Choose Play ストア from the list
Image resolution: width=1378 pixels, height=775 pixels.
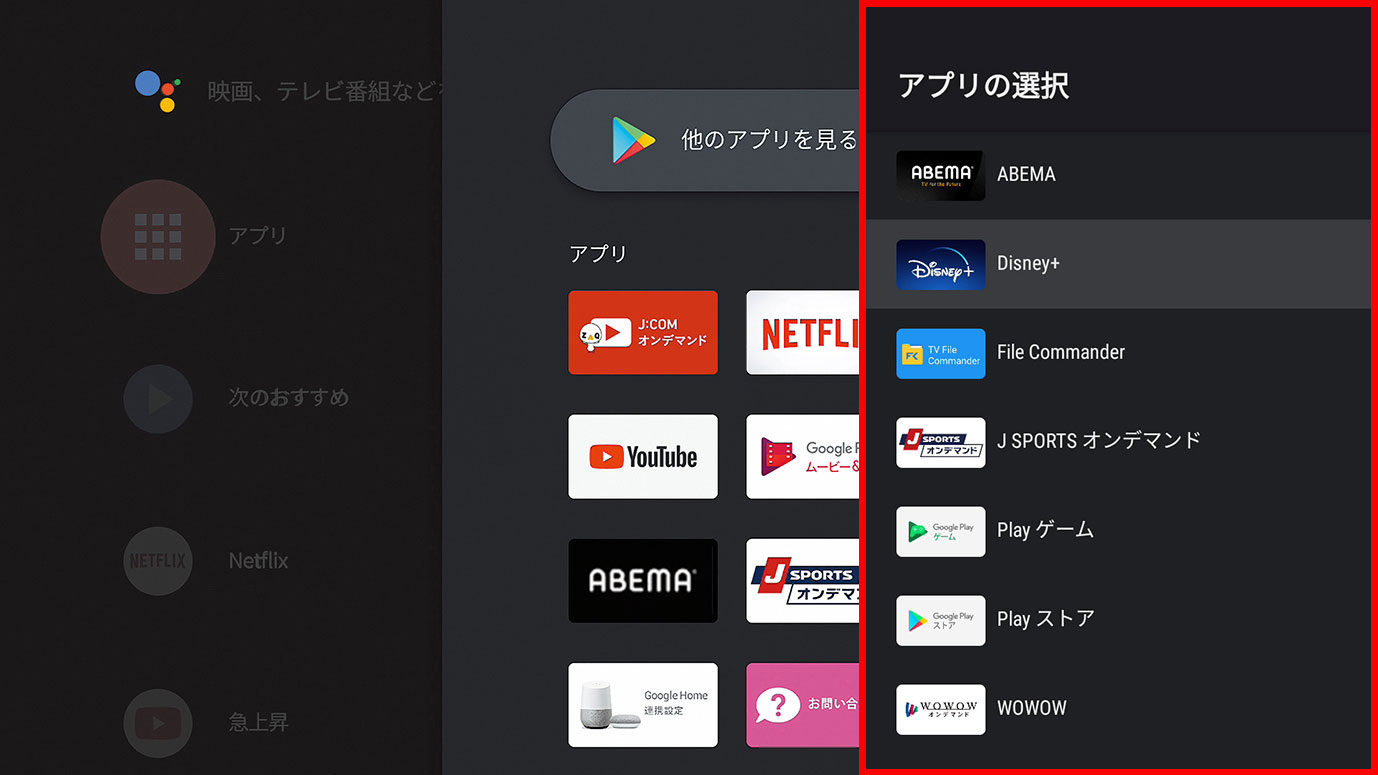point(1045,619)
